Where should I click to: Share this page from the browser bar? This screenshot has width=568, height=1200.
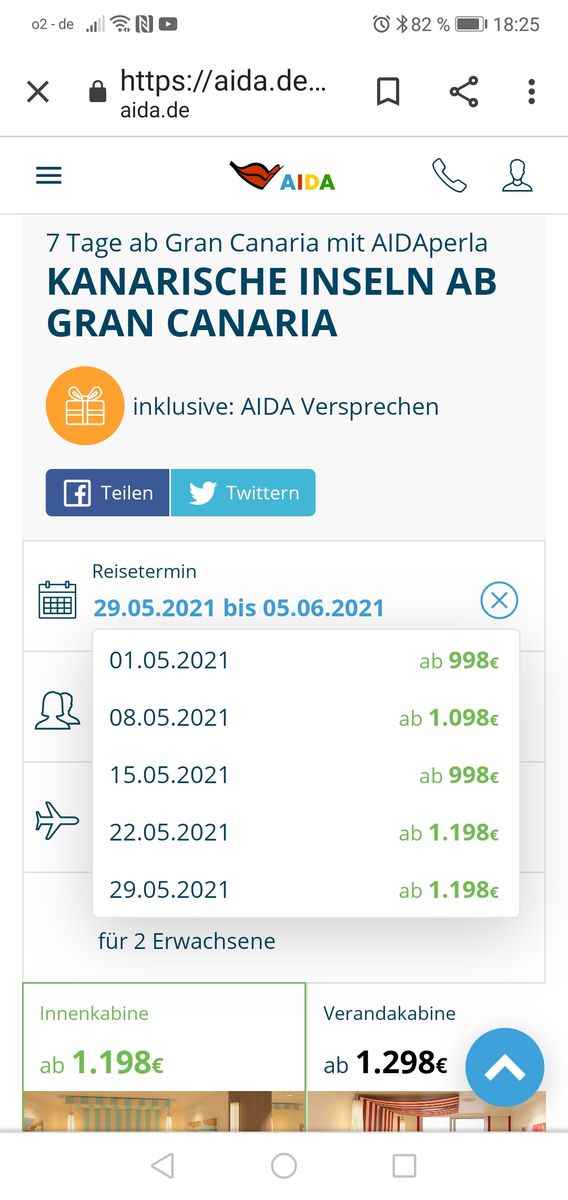tap(463, 93)
